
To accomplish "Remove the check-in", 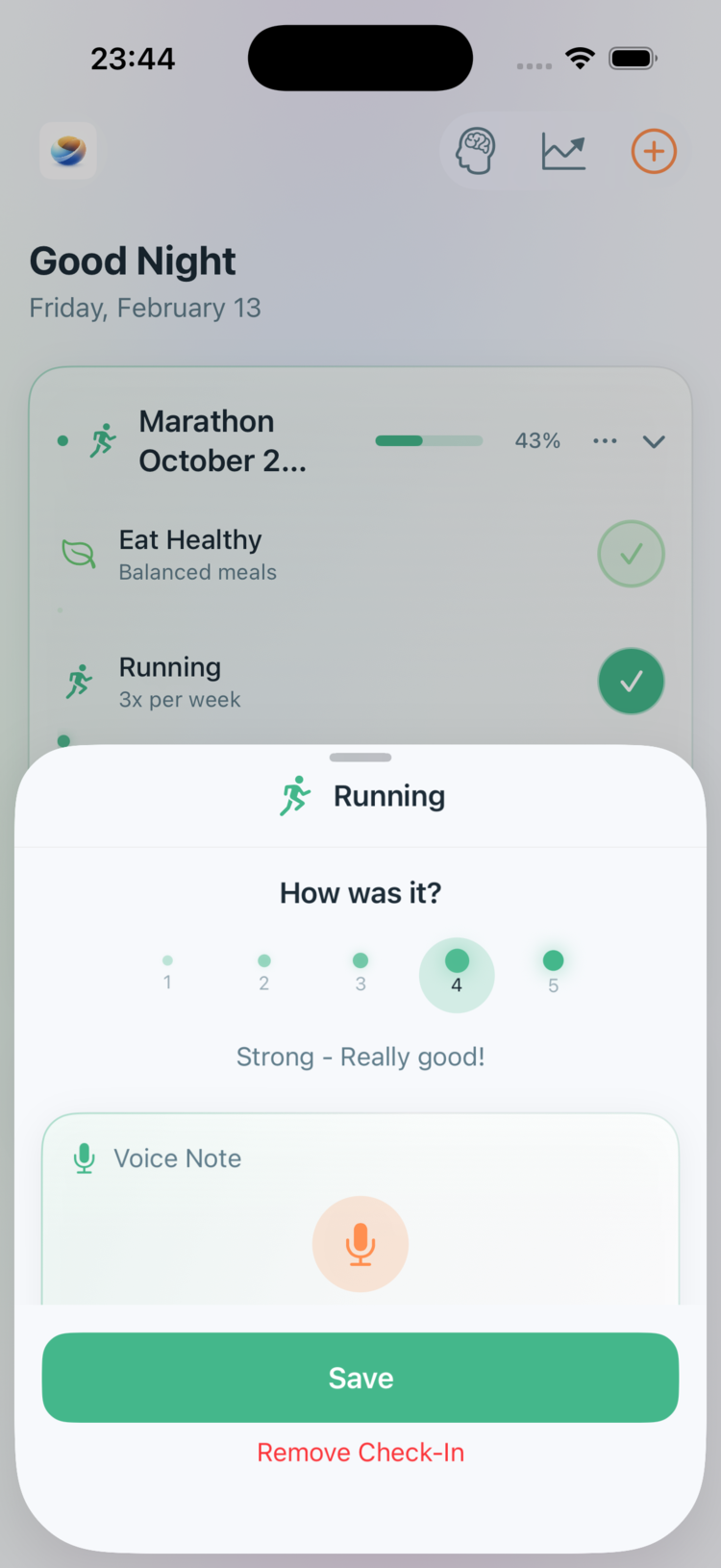I will pos(360,1452).
